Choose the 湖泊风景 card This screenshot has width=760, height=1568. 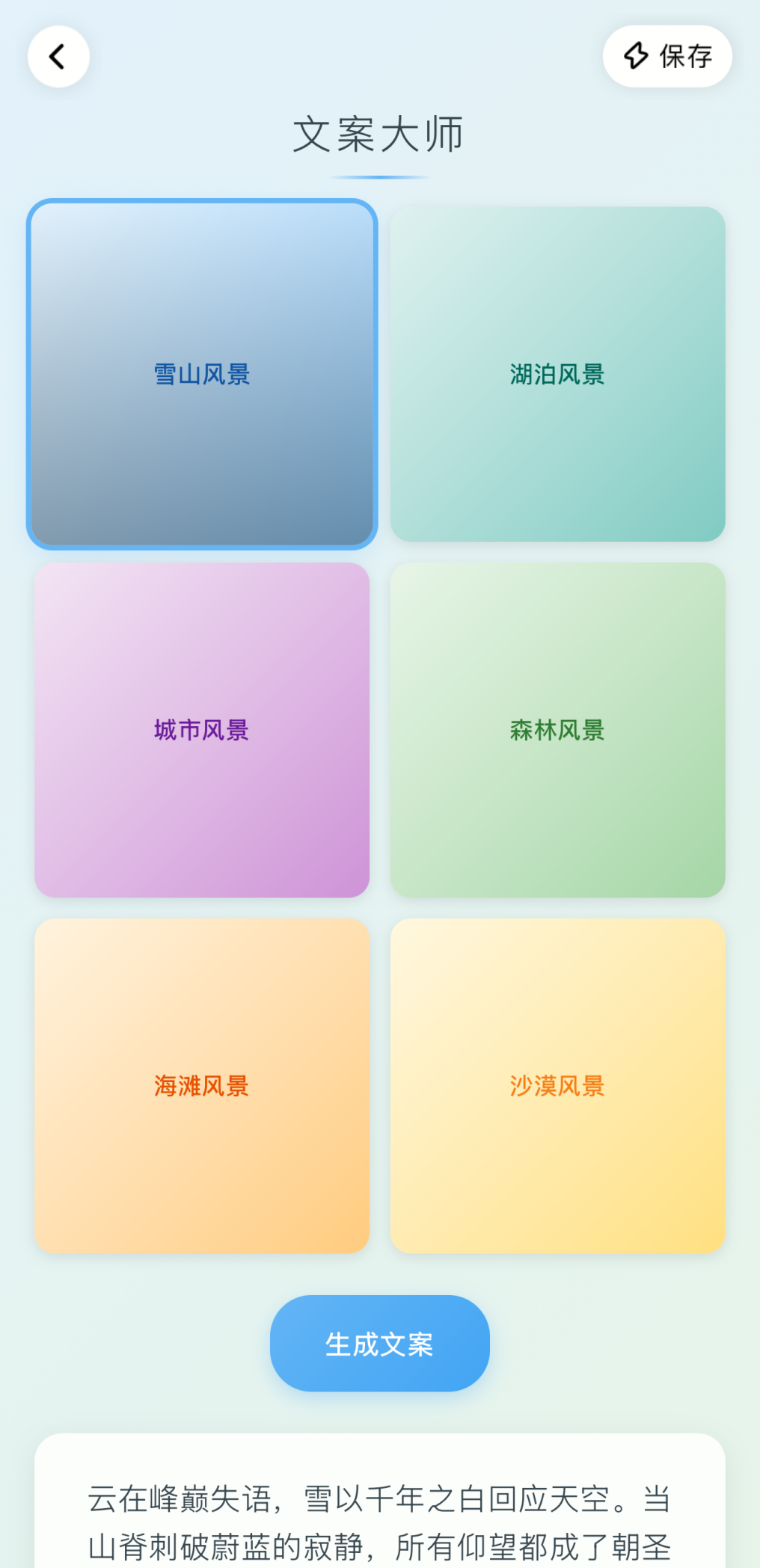point(557,374)
